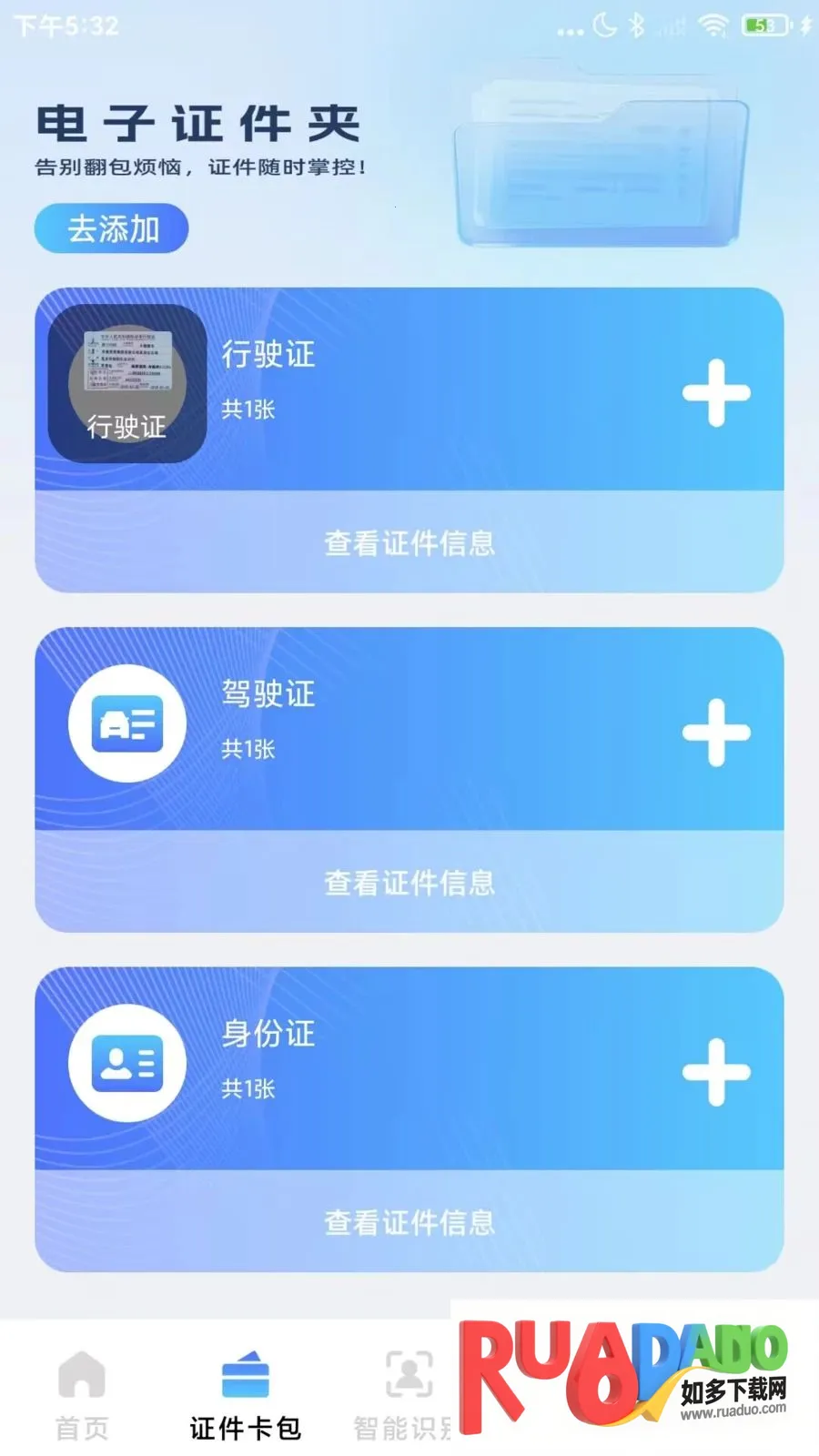The height and width of the screenshot is (1456, 819).
Task: Add a new 行驶证 with the plus icon
Action: coord(716,393)
